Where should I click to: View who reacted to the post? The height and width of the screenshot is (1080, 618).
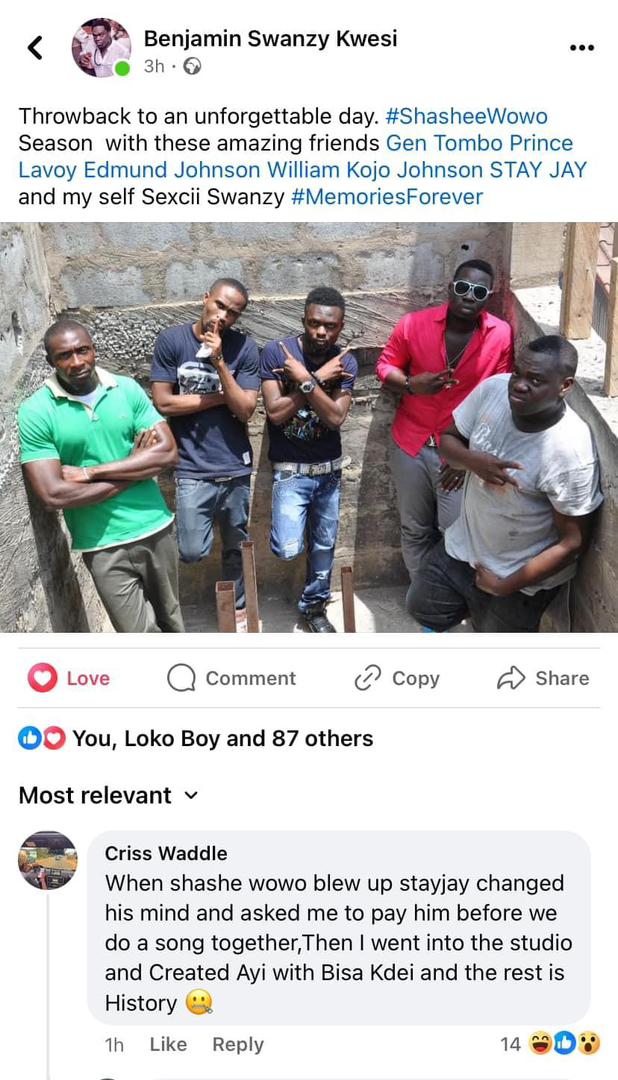(196, 738)
